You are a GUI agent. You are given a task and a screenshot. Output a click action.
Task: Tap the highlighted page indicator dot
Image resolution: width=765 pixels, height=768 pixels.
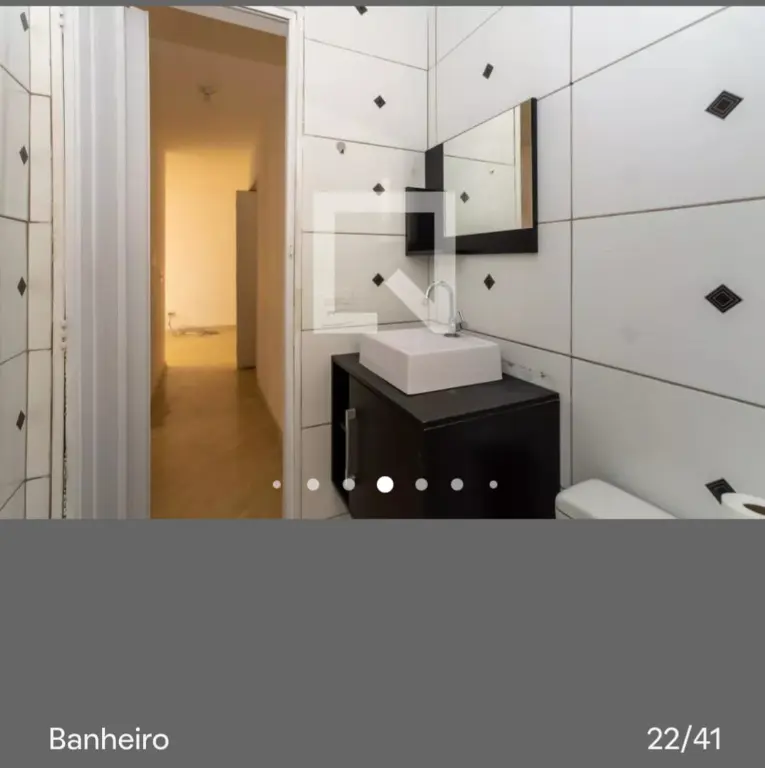[x=385, y=484]
